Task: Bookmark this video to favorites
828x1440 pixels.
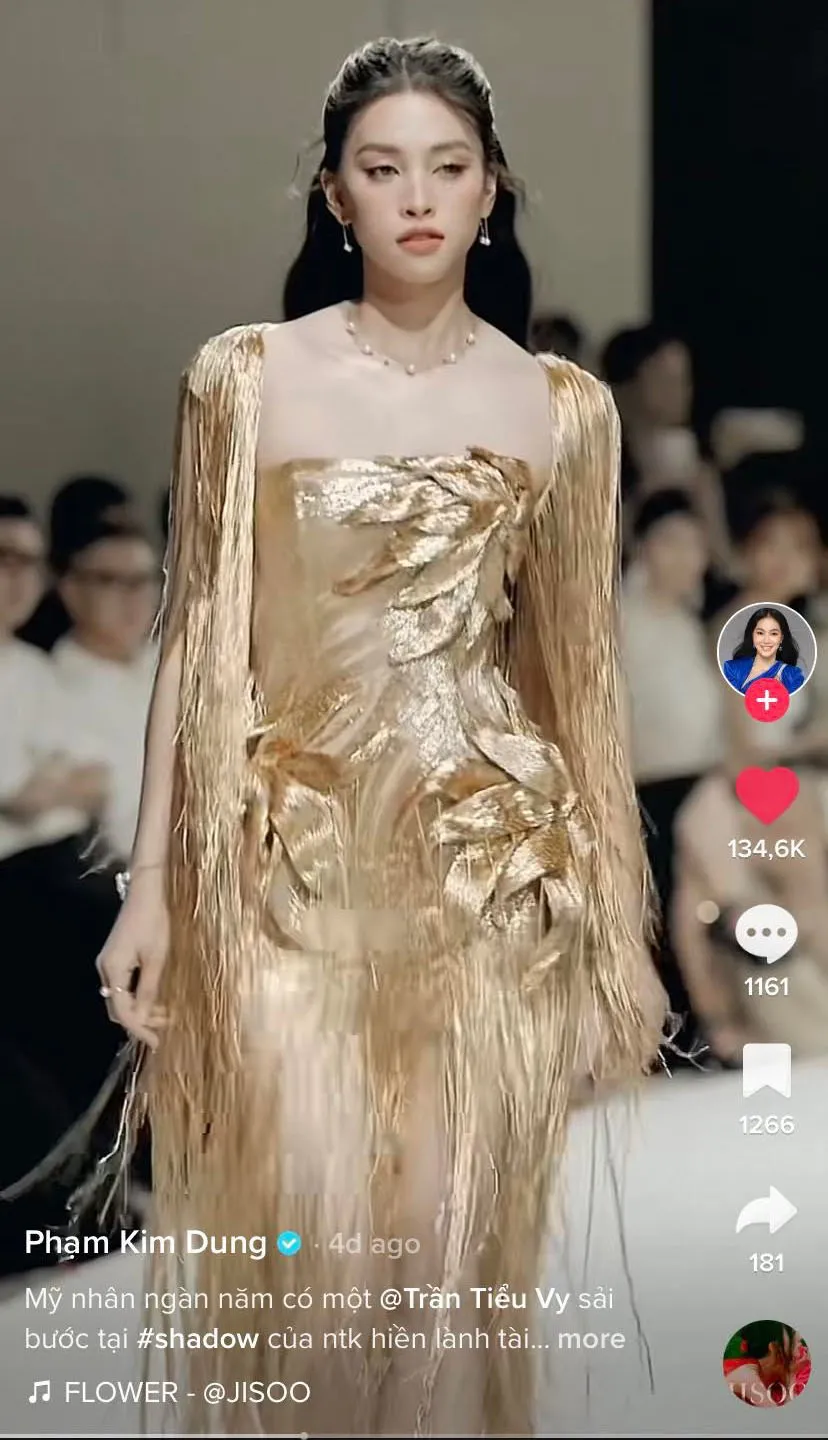Action: (767, 1071)
